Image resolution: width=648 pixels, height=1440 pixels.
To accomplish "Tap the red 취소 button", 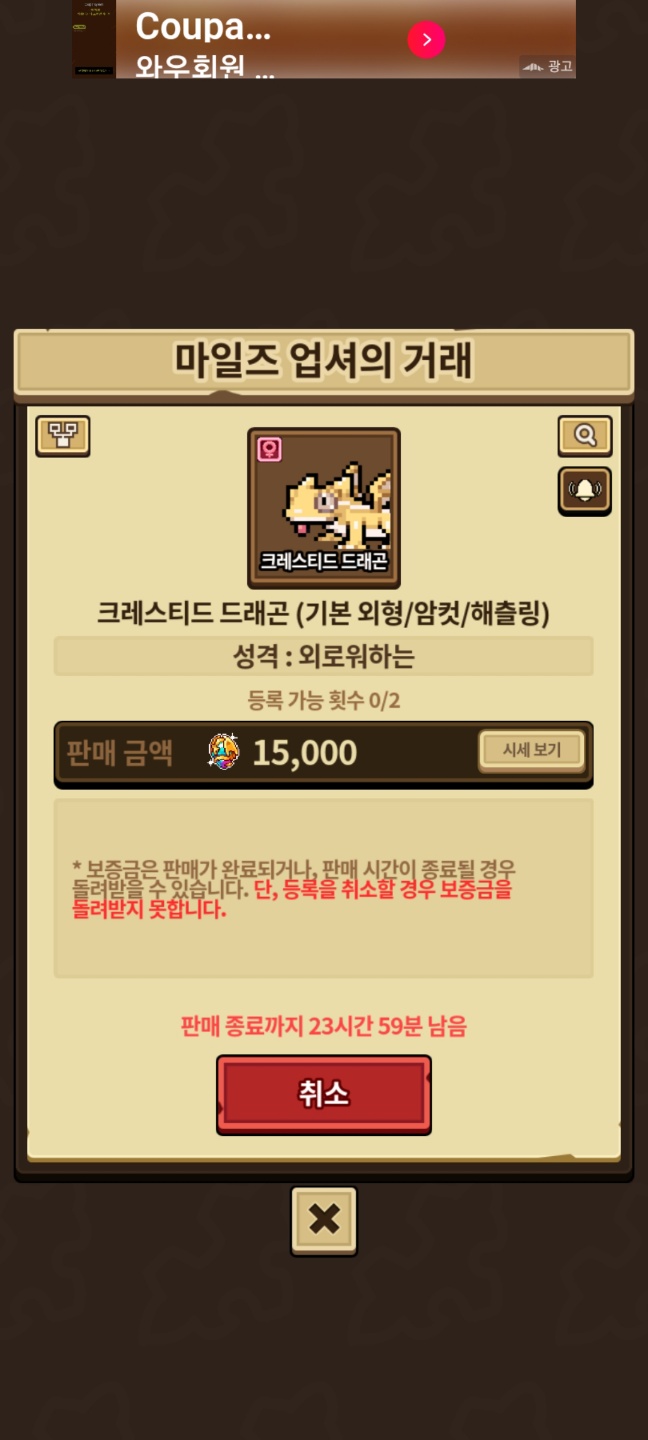I will (324, 1095).
